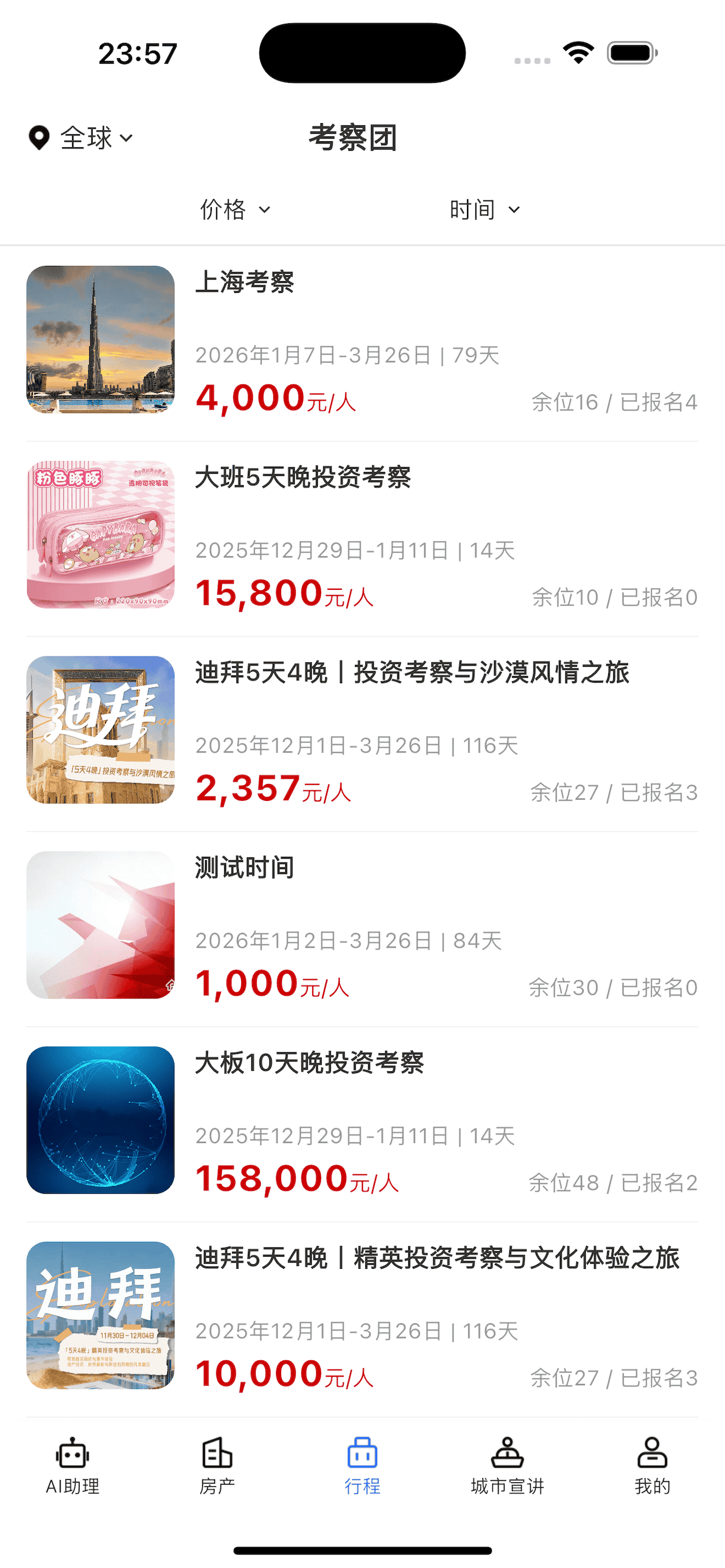Expand the 价格 sort filter

coord(235,210)
